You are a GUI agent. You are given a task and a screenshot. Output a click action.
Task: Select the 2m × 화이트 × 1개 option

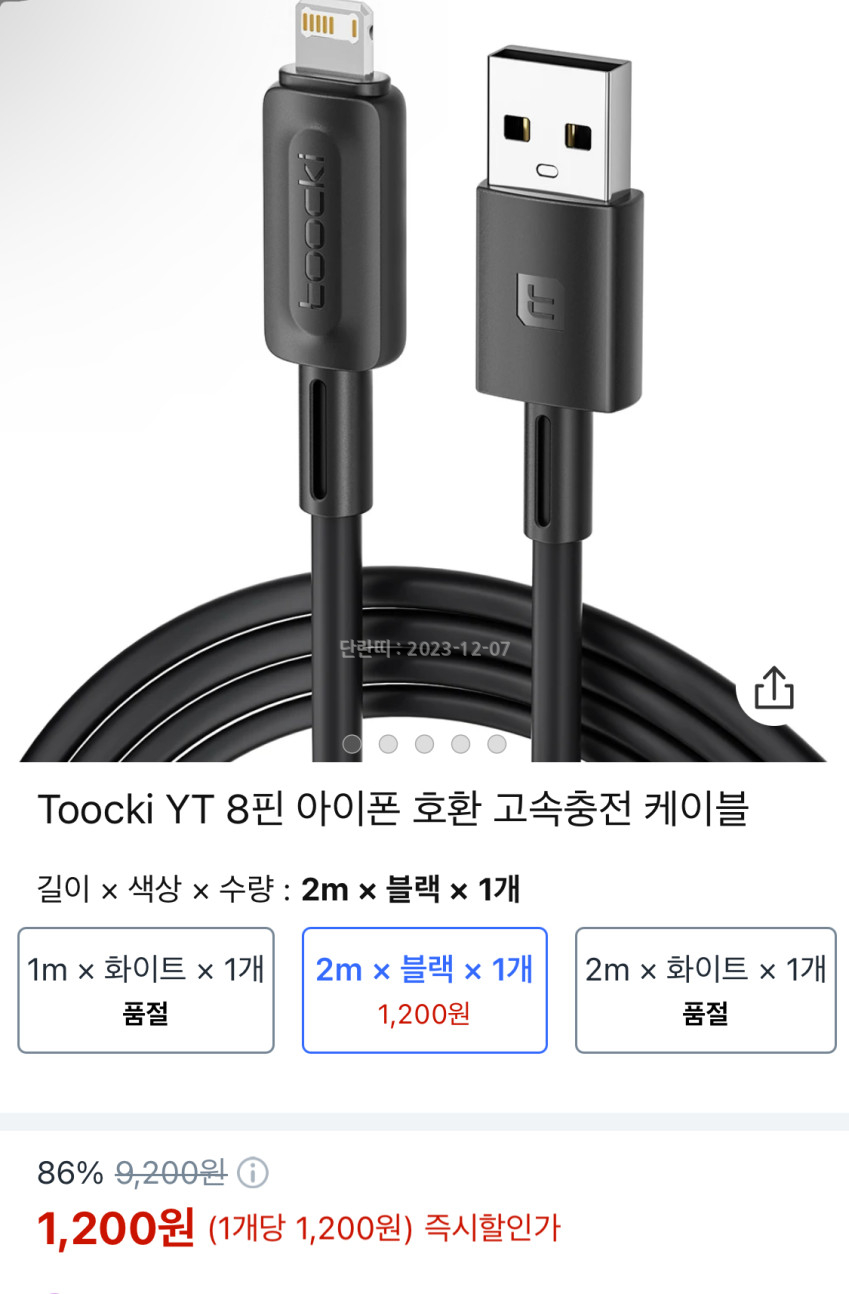click(x=705, y=990)
